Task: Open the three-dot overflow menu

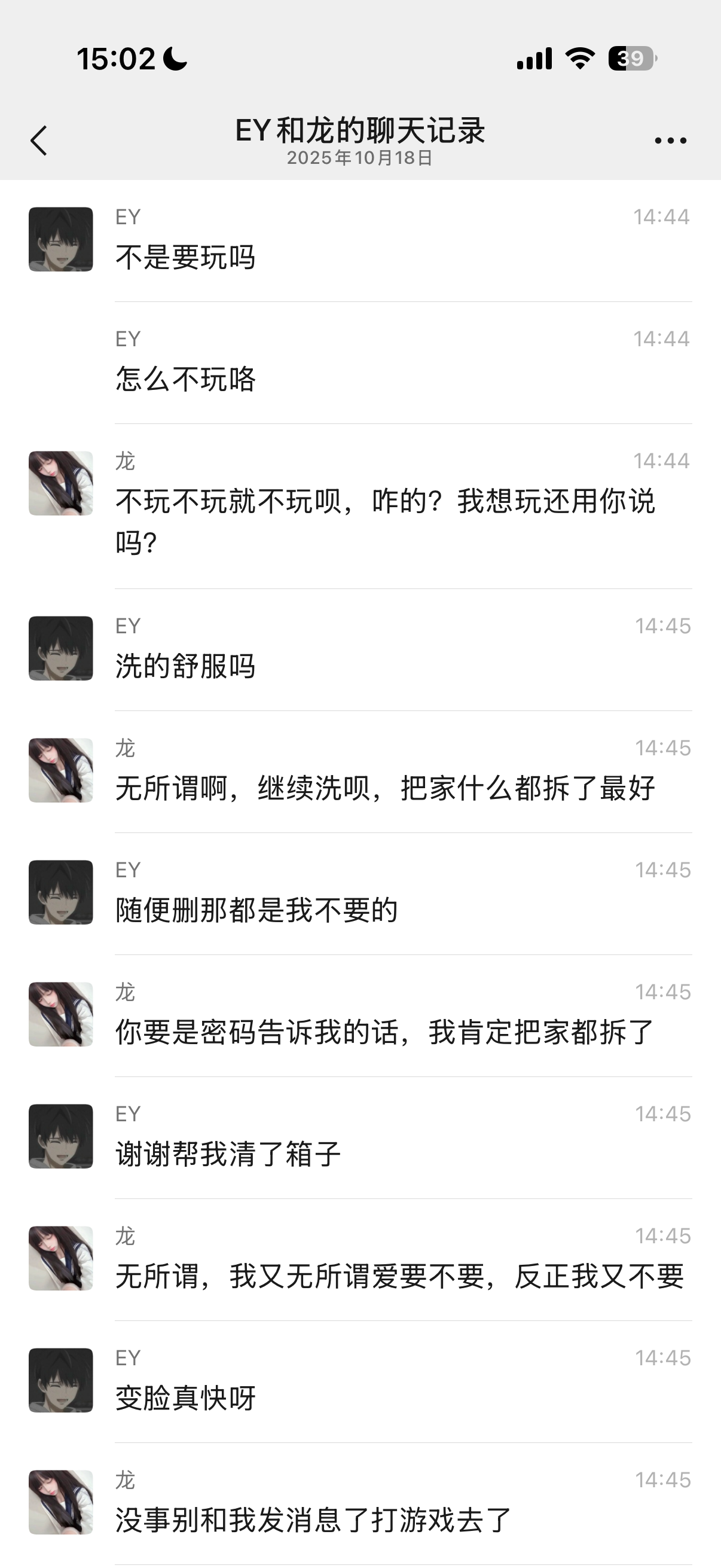Action: (x=670, y=141)
